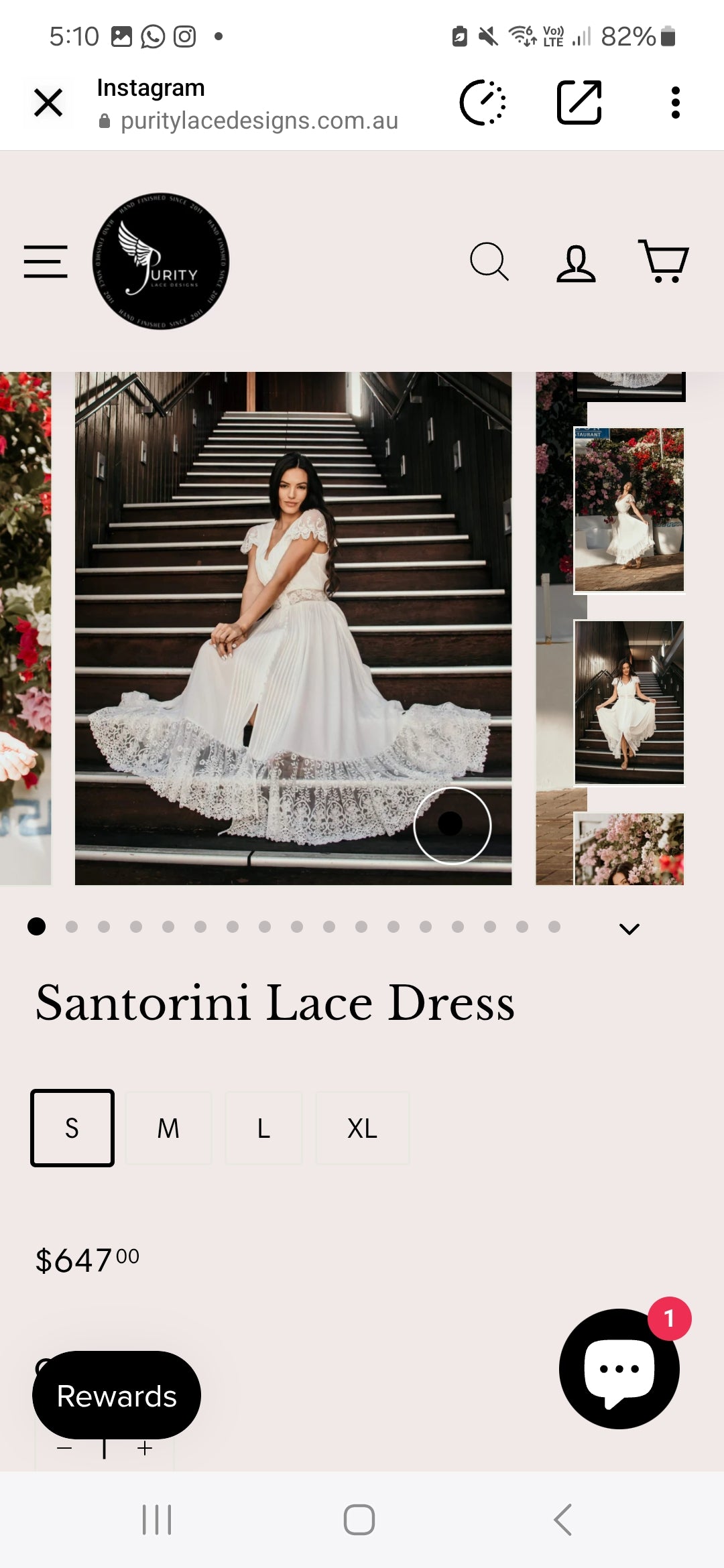Increase quantity with plus button
724x1568 pixels.
click(x=145, y=1449)
